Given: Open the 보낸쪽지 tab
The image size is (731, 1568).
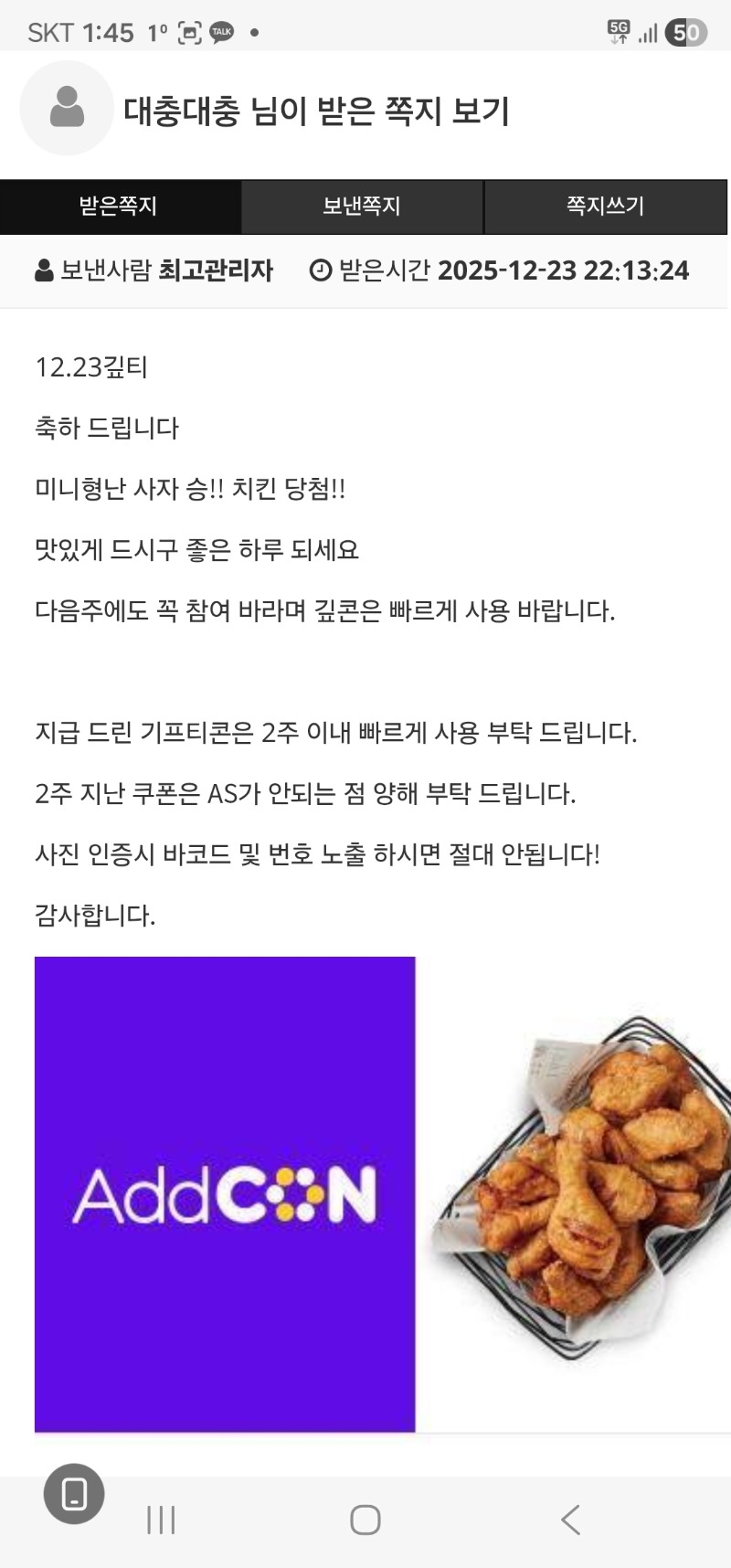Looking at the screenshot, I should [x=362, y=207].
